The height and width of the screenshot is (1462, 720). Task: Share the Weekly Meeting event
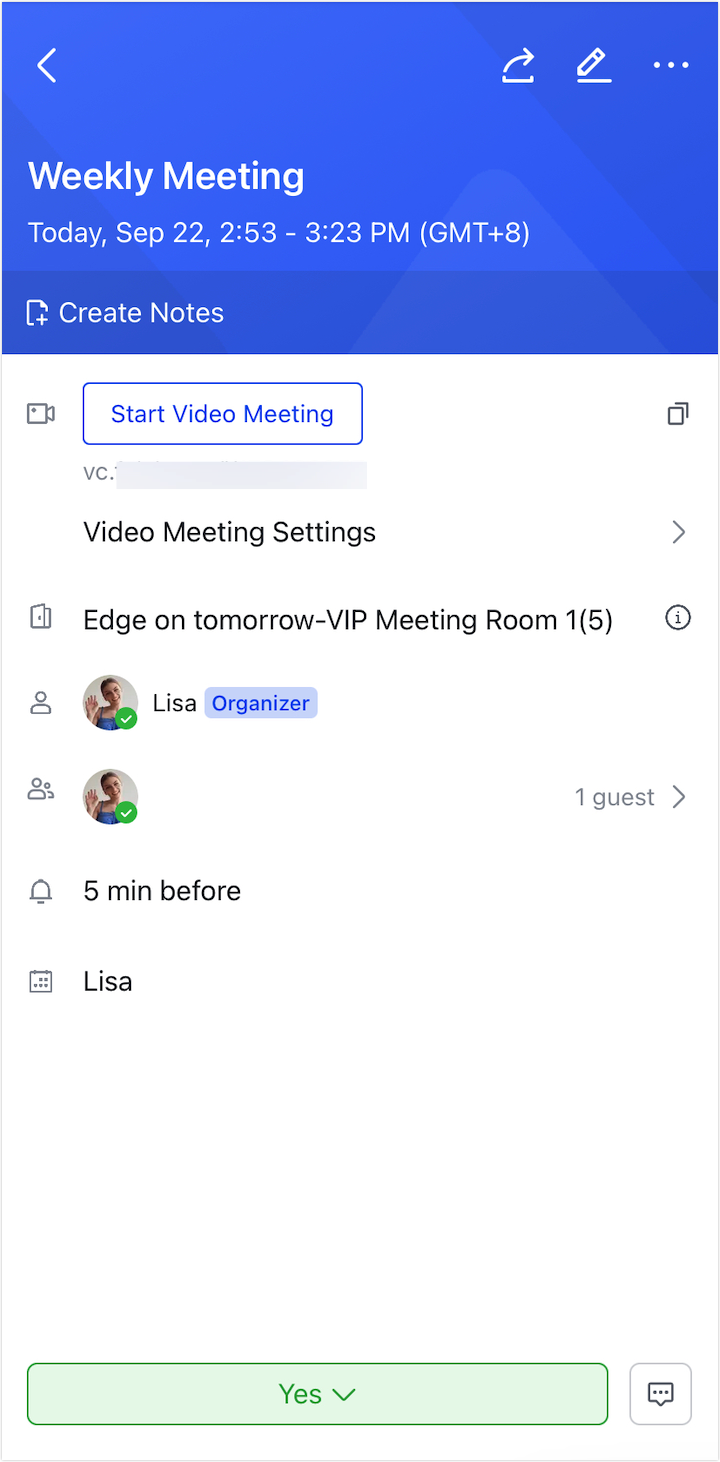pos(518,66)
